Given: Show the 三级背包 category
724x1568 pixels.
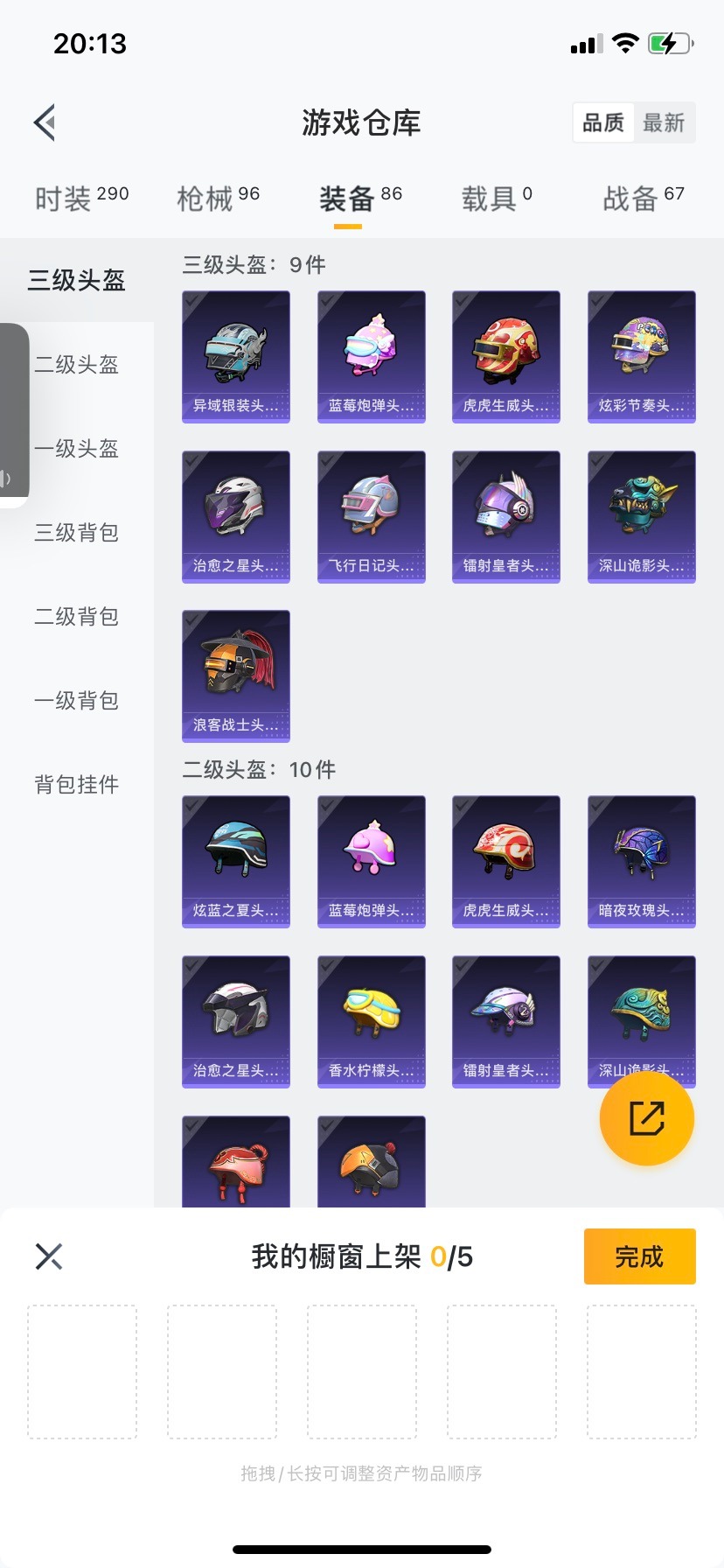Looking at the screenshot, I should point(77,533).
